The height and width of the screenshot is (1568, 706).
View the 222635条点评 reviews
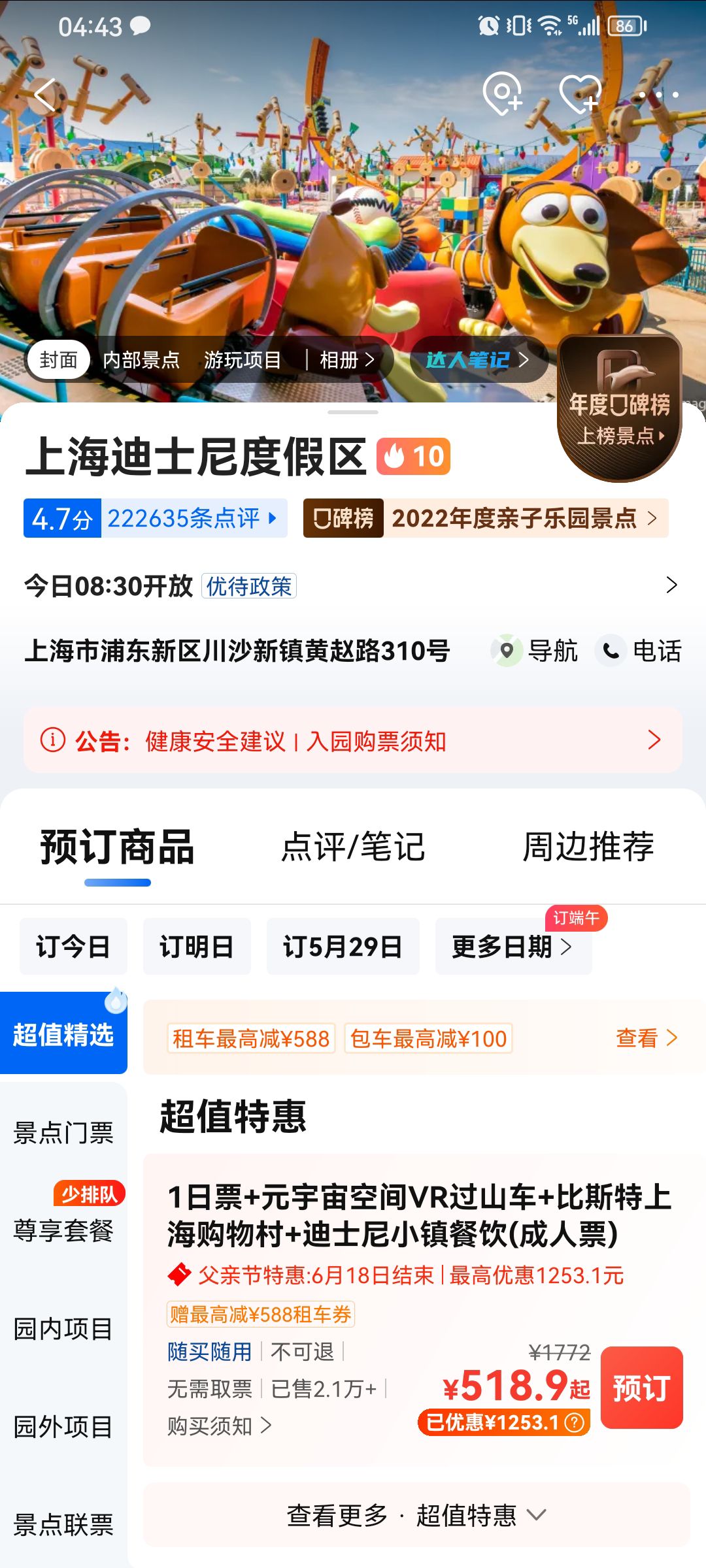tap(193, 518)
